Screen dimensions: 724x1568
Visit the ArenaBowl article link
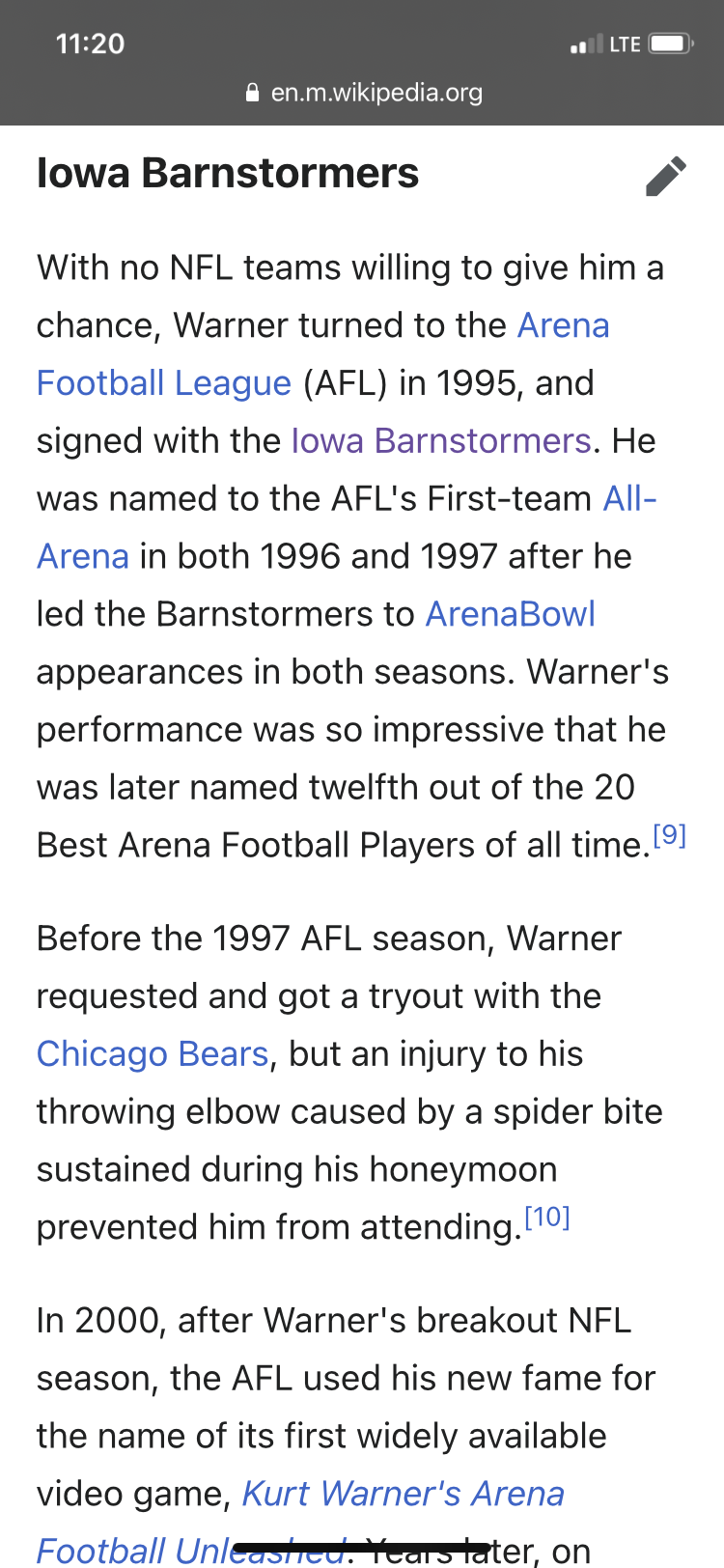pos(511,614)
